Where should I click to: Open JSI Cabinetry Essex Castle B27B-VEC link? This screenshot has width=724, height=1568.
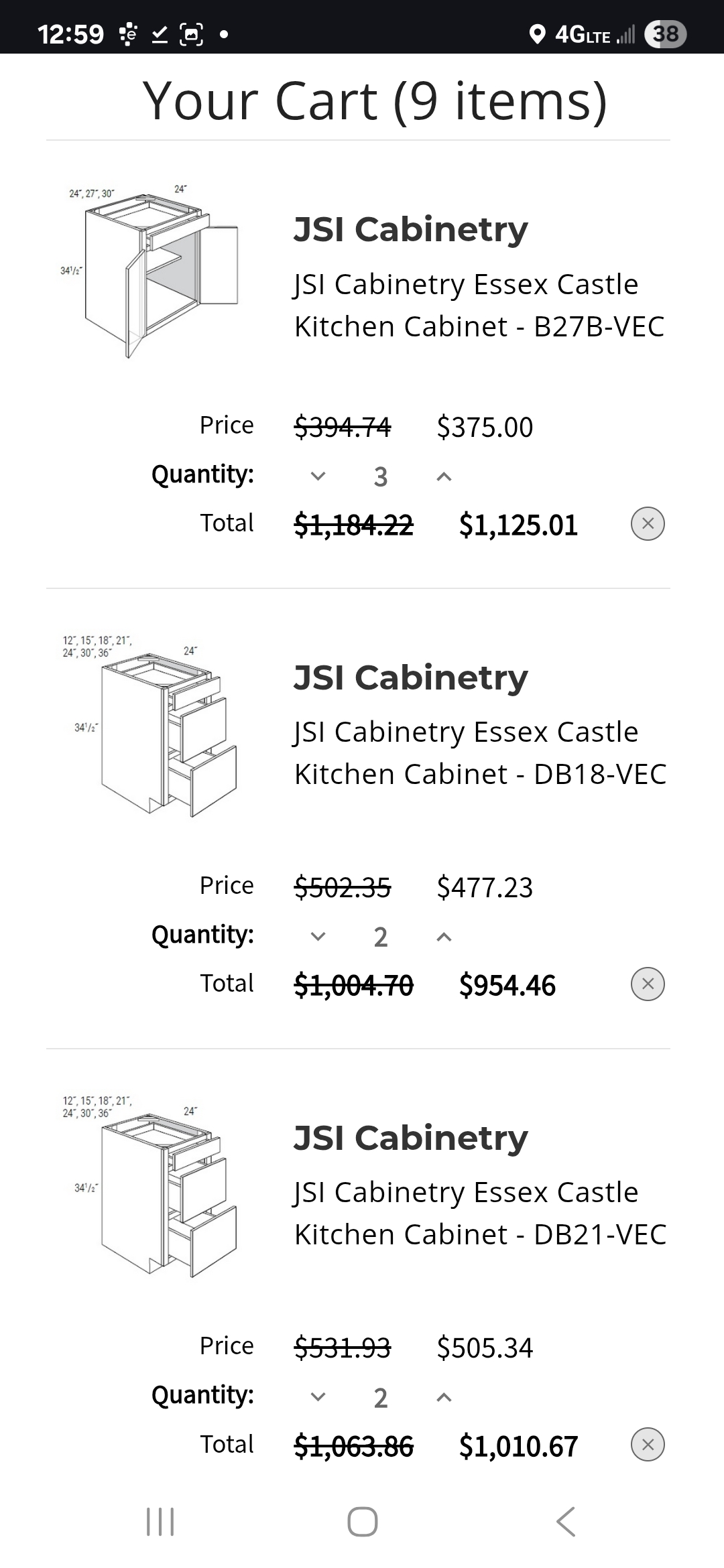(x=479, y=305)
